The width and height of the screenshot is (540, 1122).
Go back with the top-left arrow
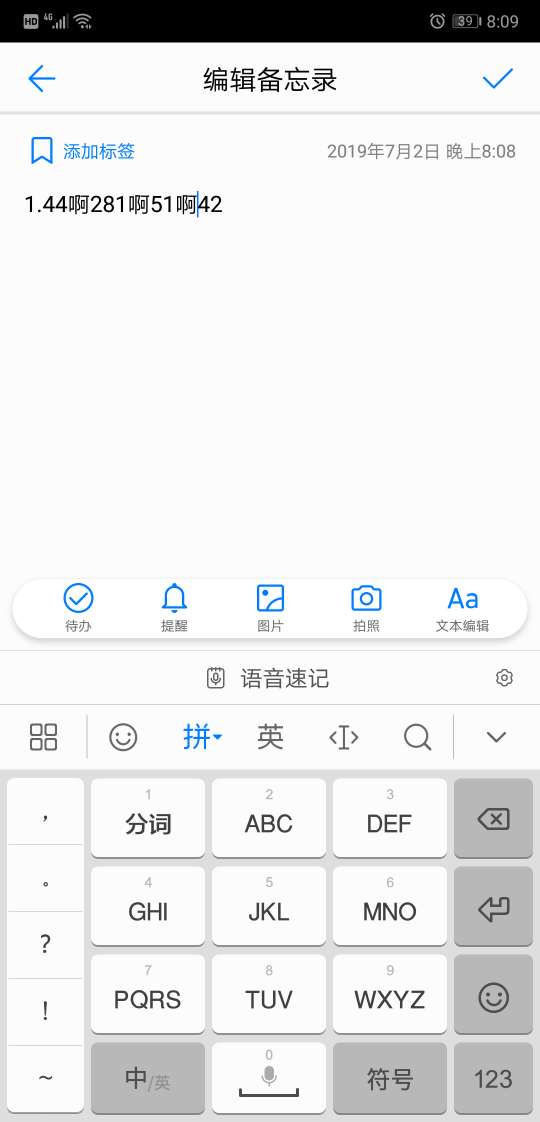[41, 79]
